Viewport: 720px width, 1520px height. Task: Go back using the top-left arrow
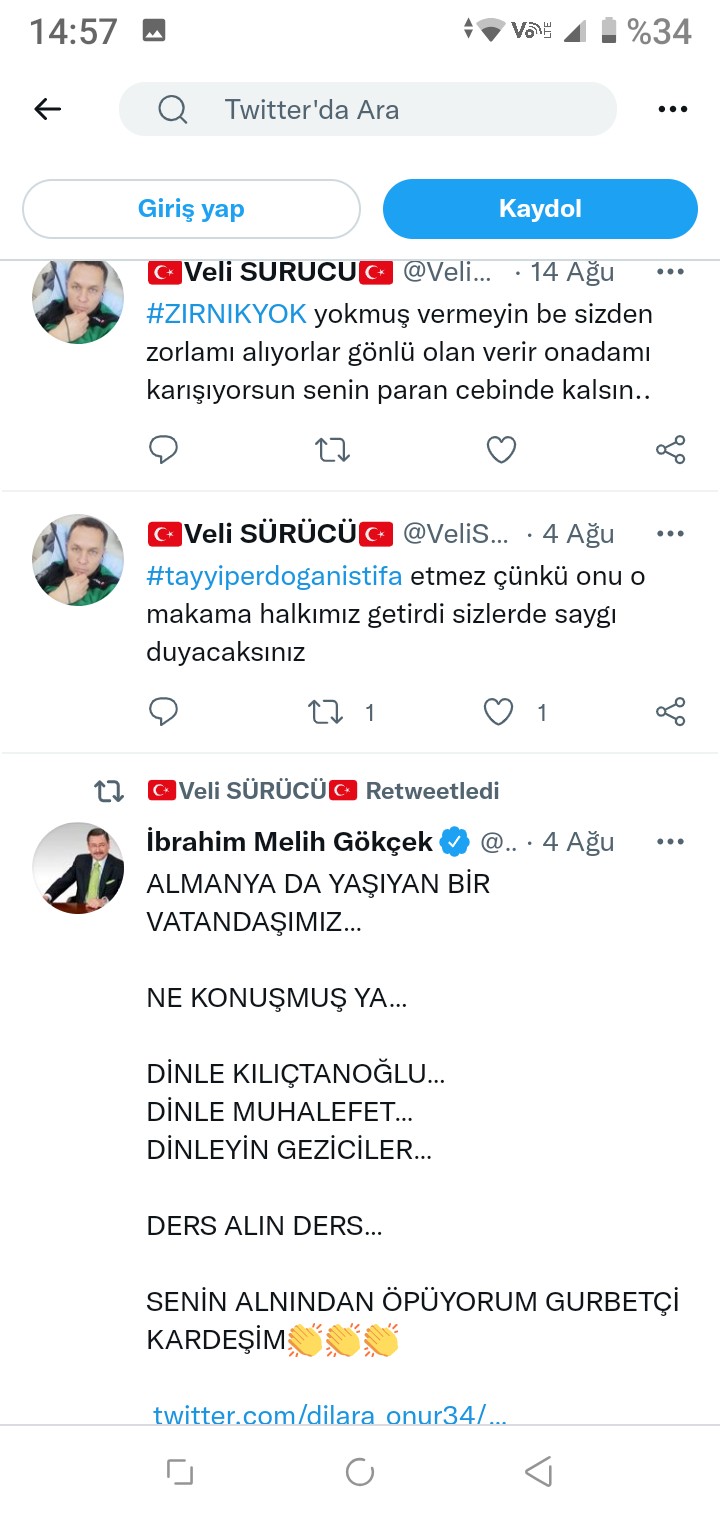tap(48, 109)
